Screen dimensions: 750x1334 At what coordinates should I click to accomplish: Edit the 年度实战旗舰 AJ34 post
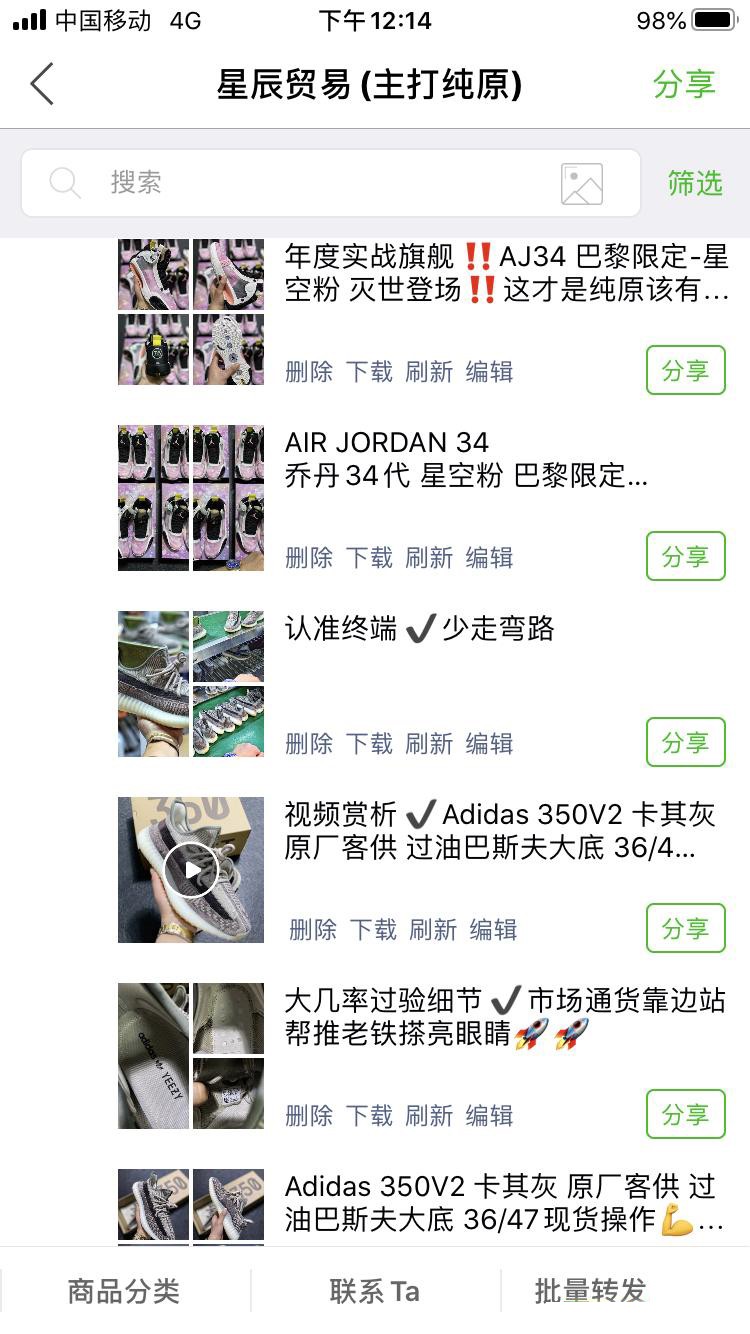coord(489,372)
